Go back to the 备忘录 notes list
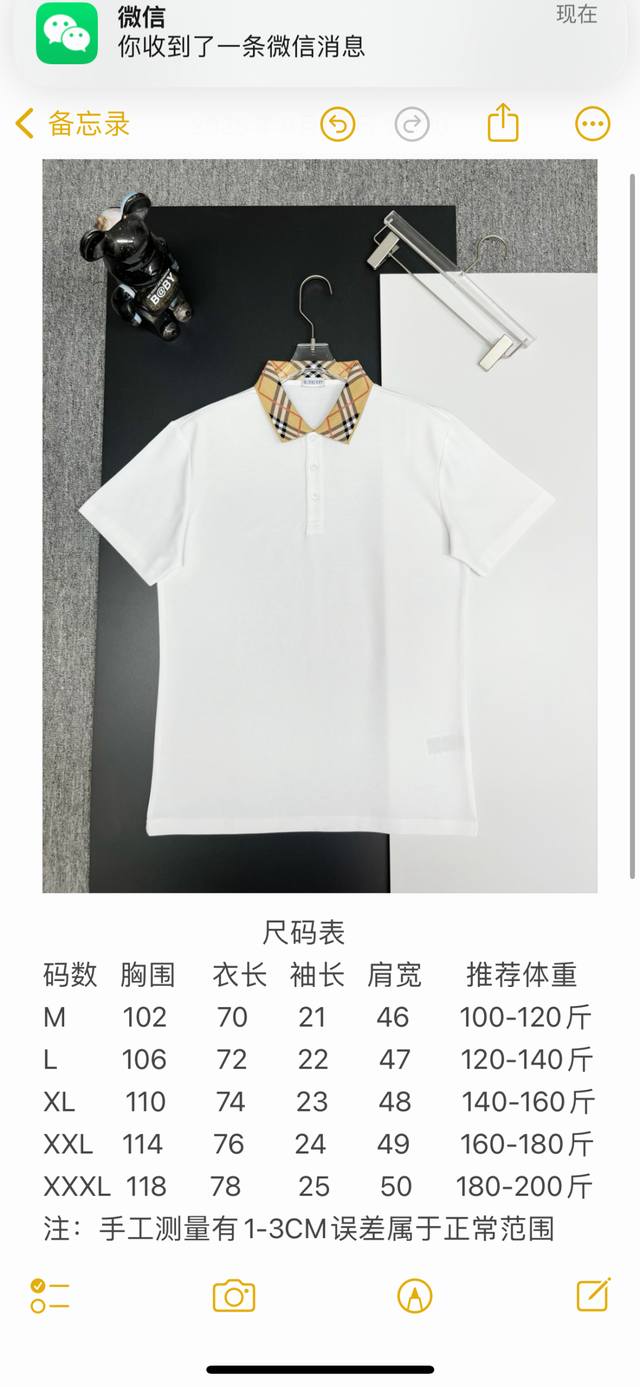Screen dimensions: 640x1387 pyautogui.click(x=73, y=124)
